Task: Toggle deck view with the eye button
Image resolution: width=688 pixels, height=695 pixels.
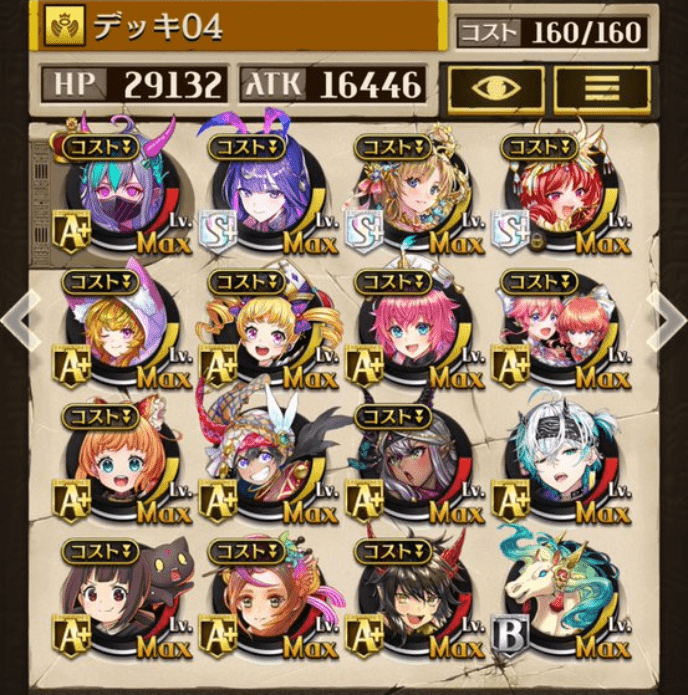Action: coord(496,88)
